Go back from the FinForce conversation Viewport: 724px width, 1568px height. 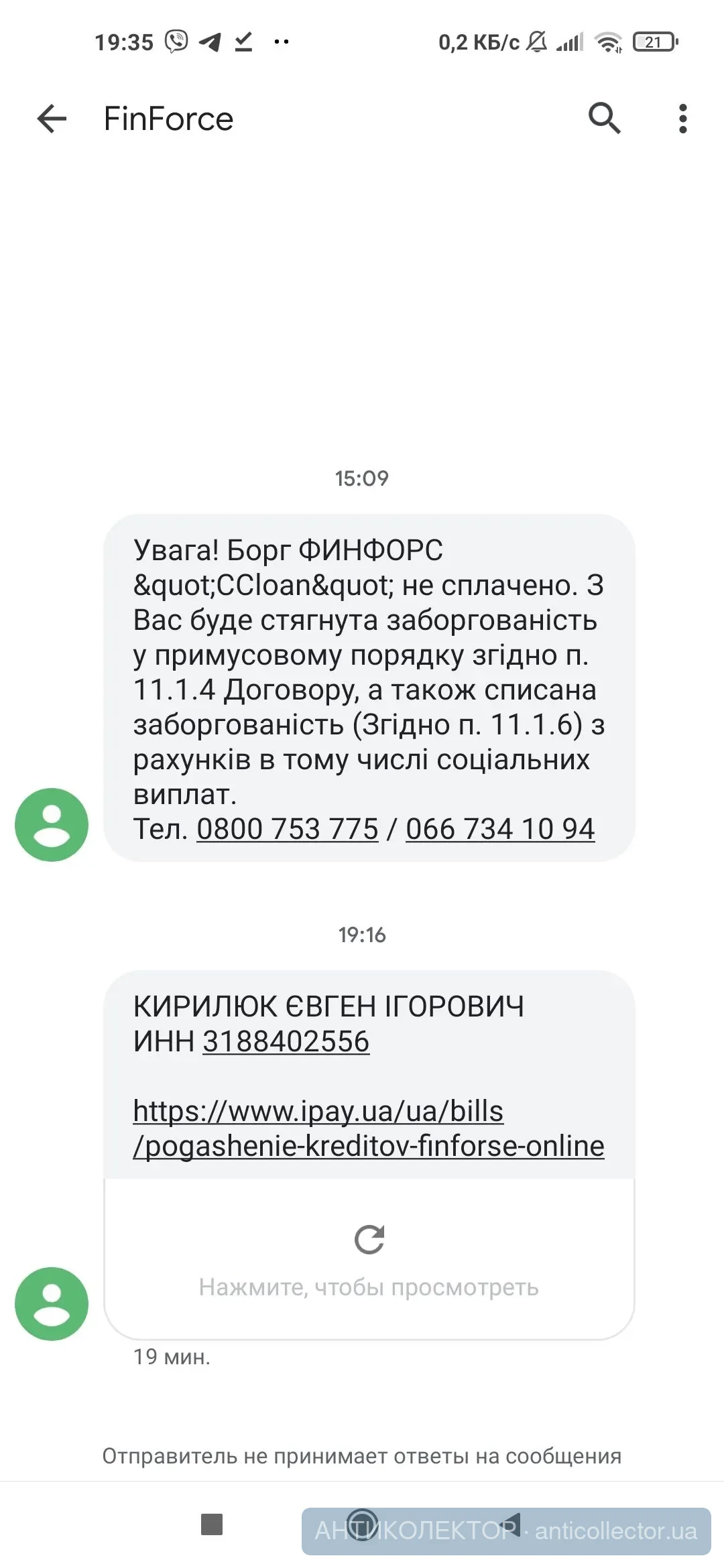click(x=52, y=119)
